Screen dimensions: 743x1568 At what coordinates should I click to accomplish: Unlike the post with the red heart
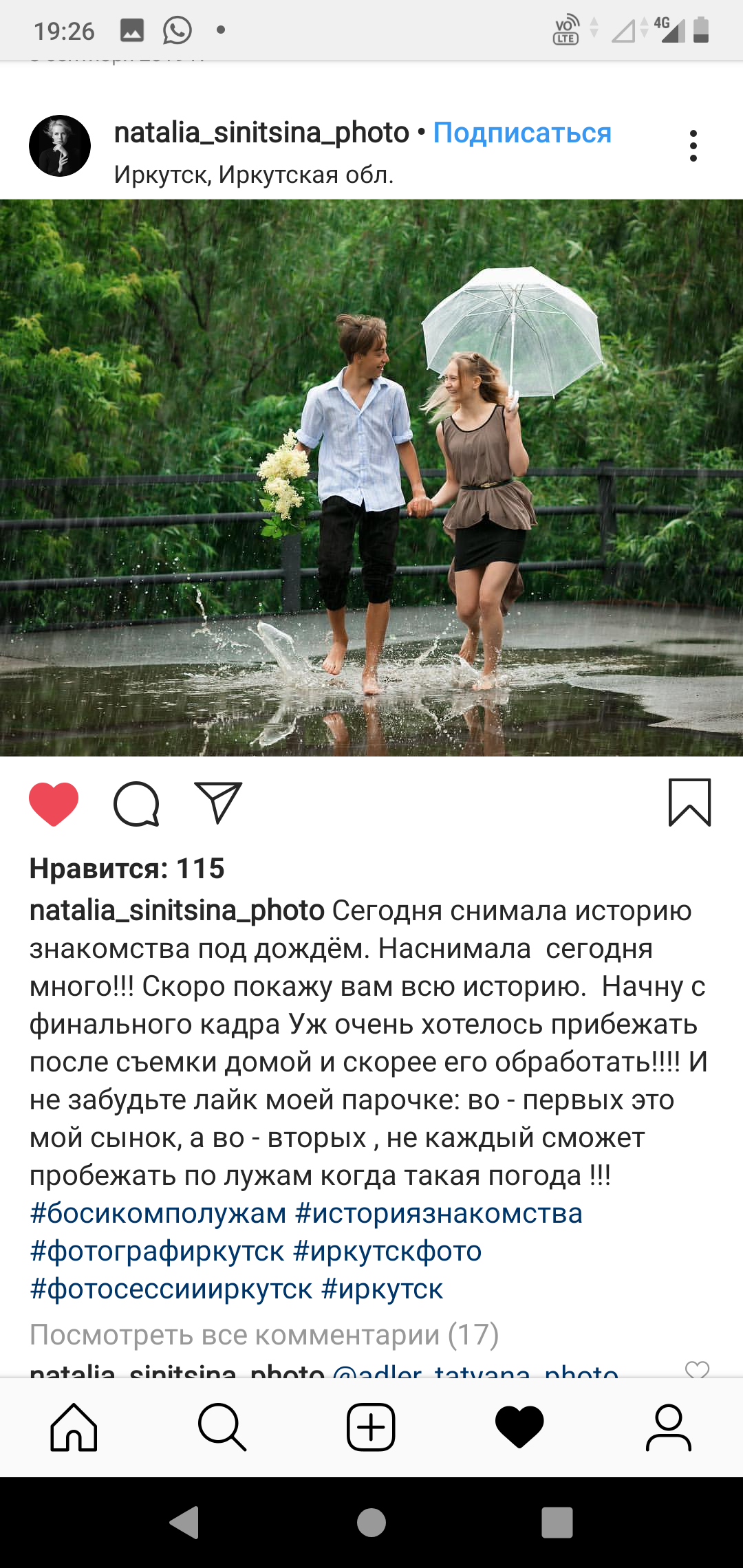coord(54,803)
